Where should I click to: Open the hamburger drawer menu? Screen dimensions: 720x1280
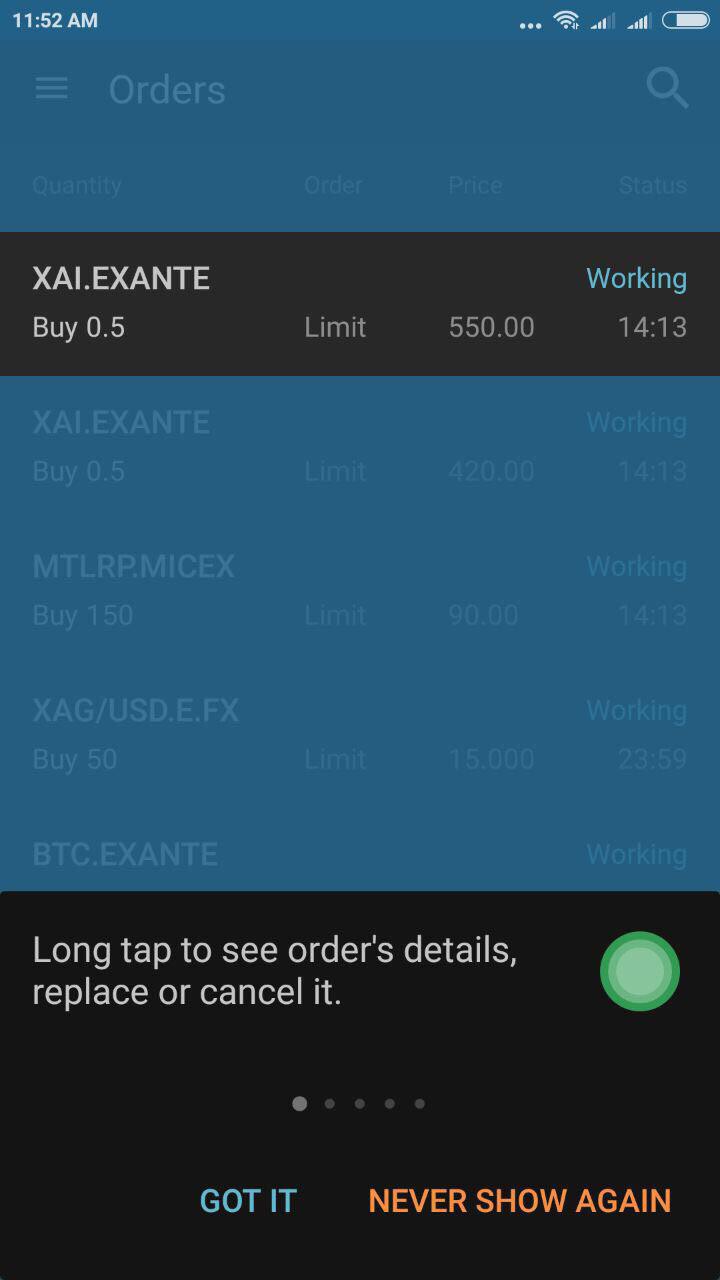[x=52, y=89]
